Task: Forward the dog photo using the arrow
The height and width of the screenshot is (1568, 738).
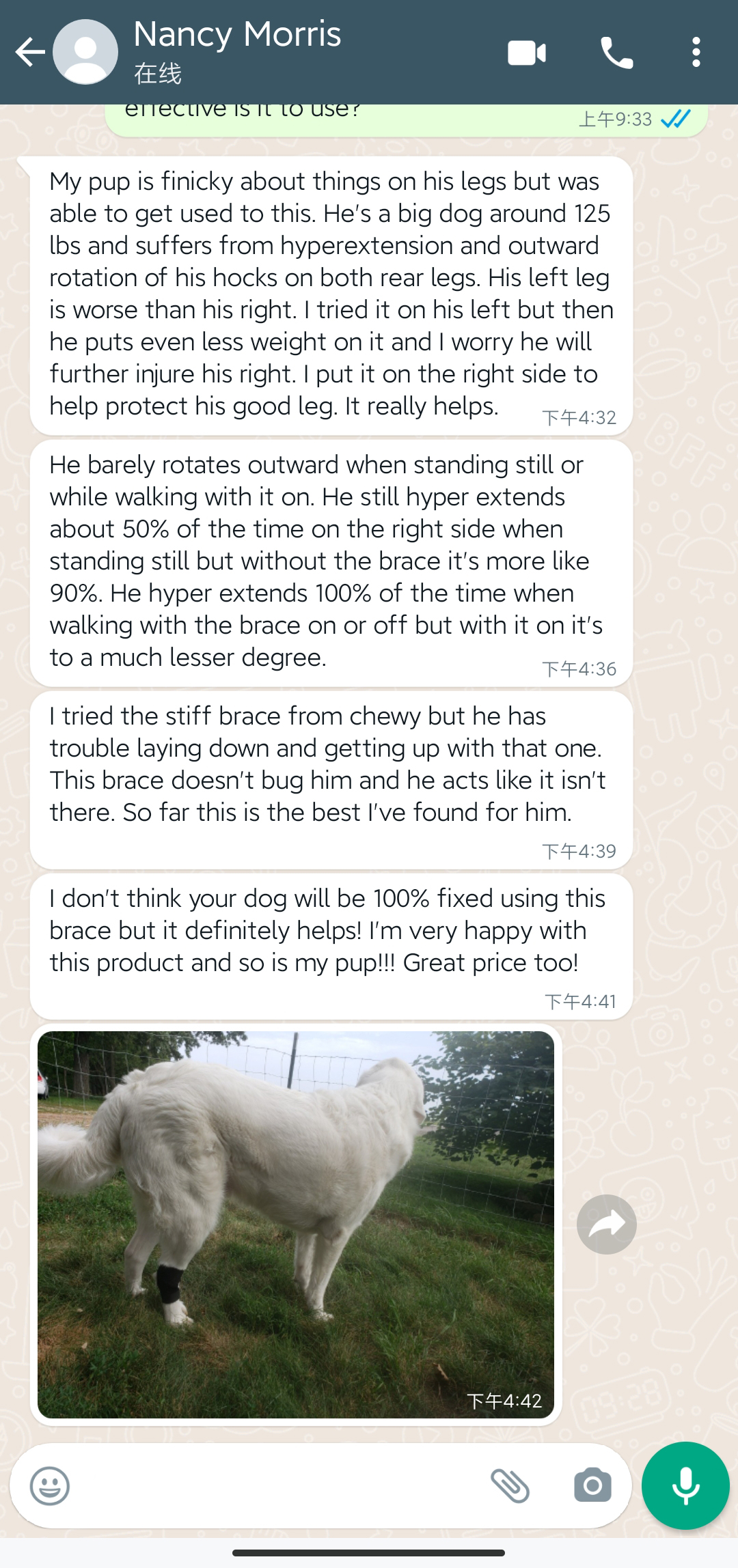Action: 607,1224
